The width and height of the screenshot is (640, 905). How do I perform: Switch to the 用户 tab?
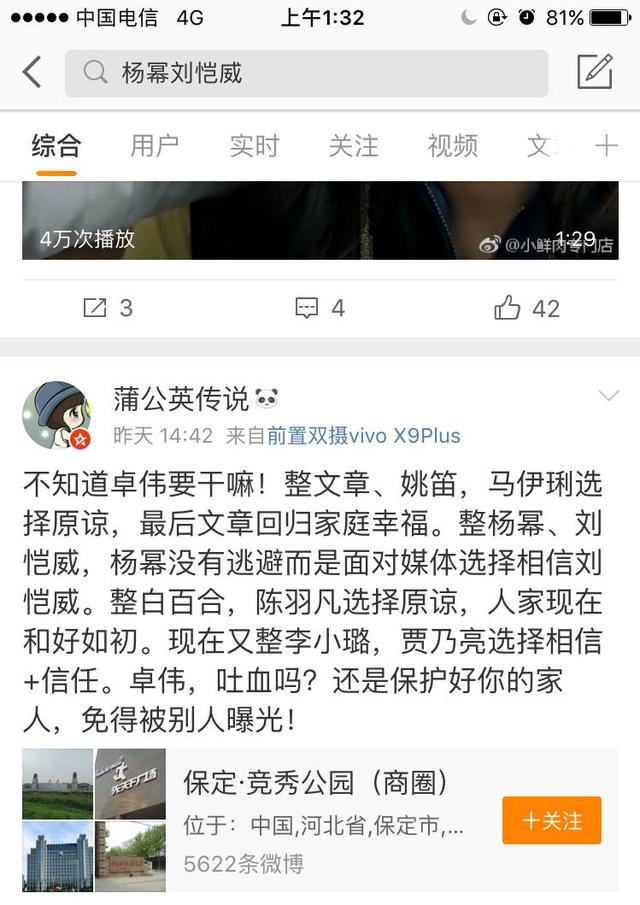(x=154, y=146)
